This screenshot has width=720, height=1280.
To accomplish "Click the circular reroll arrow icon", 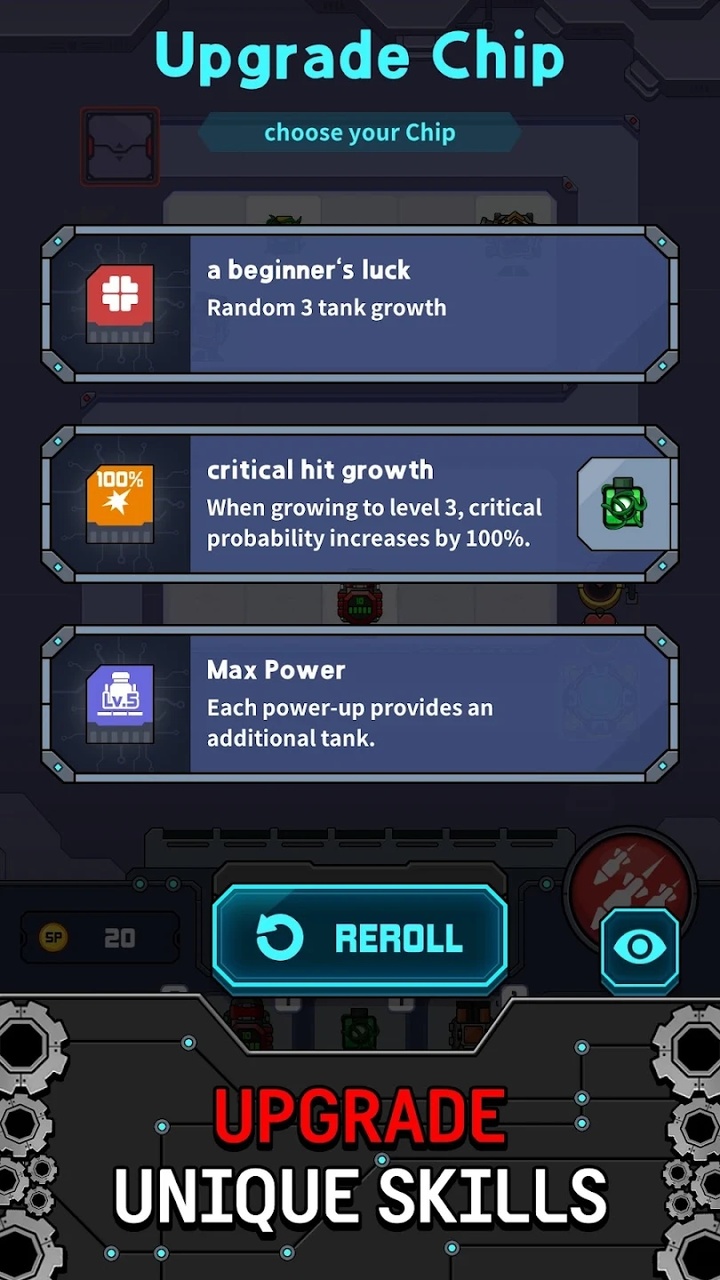I will pos(282,937).
